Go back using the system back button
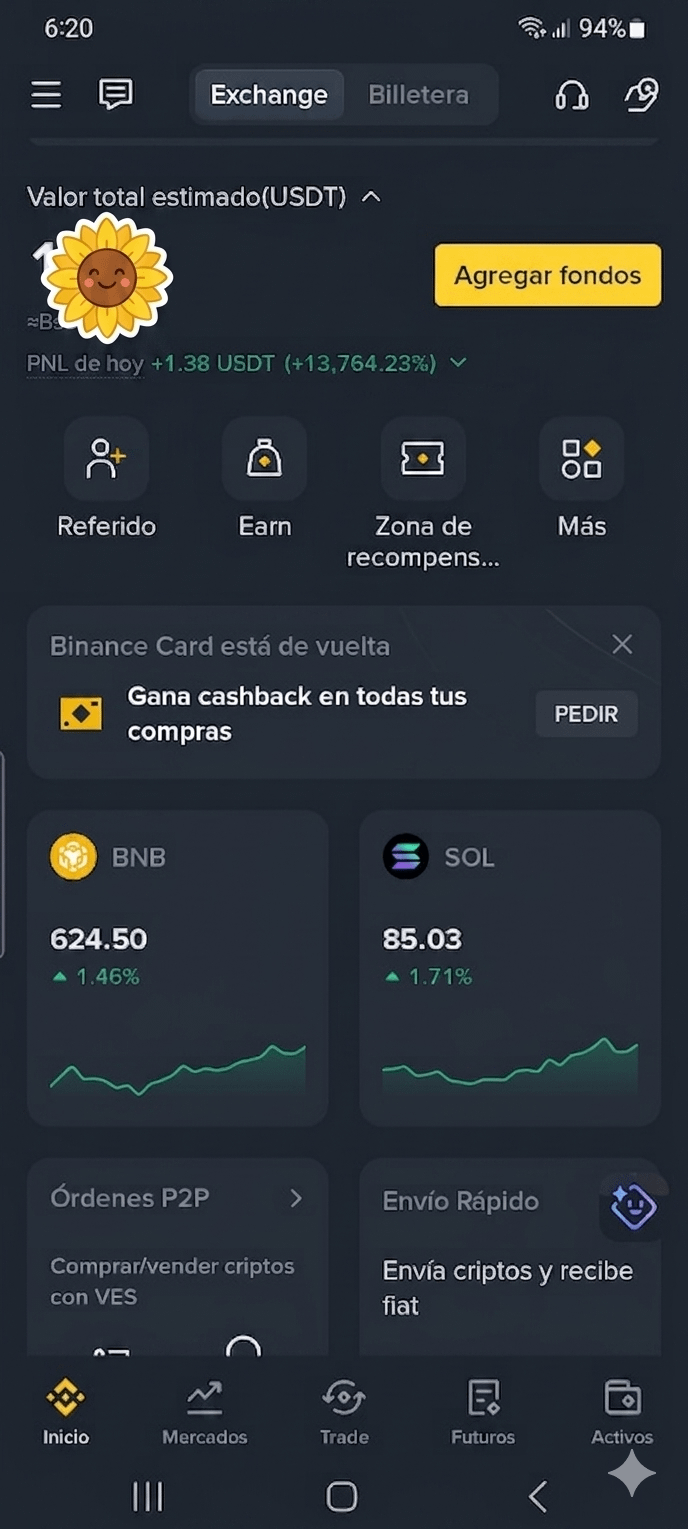Image resolution: width=688 pixels, height=1529 pixels. [538, 1496]
